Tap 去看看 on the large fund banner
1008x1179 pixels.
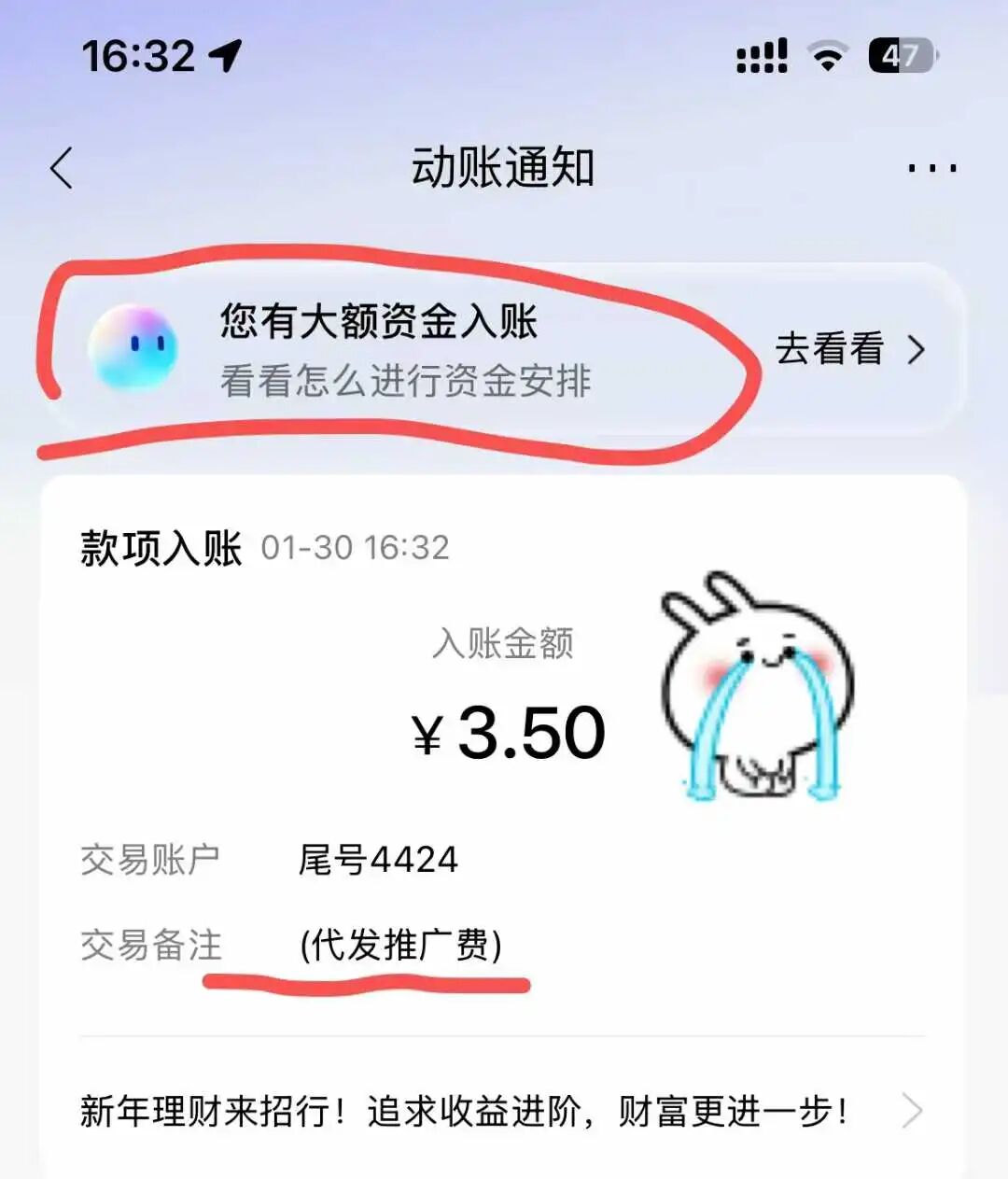click(847, 350)
